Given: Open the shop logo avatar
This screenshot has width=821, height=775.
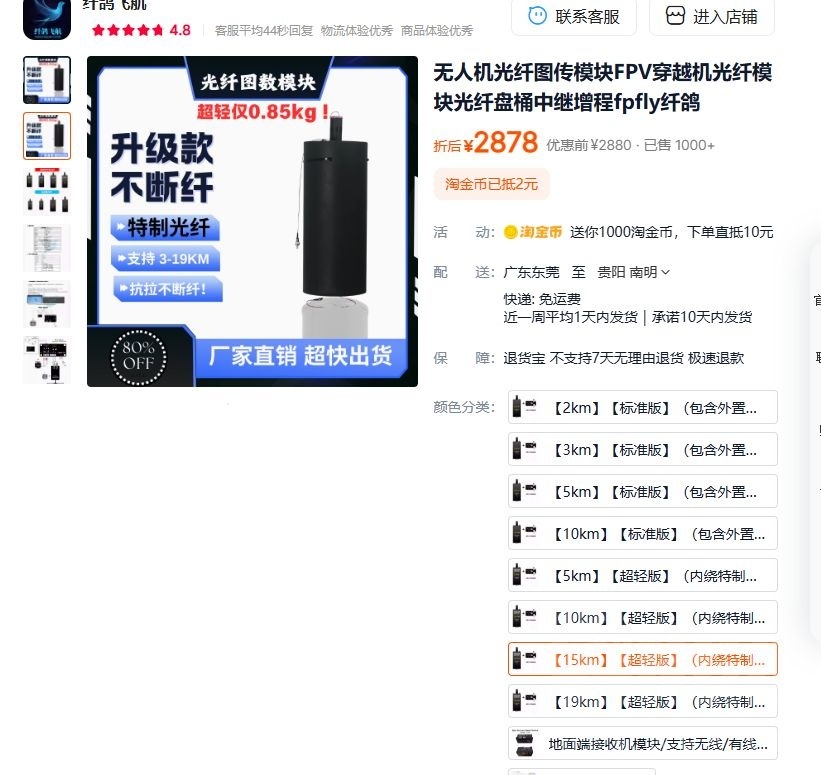Looking at the screenshot, I should pos(46,18).
